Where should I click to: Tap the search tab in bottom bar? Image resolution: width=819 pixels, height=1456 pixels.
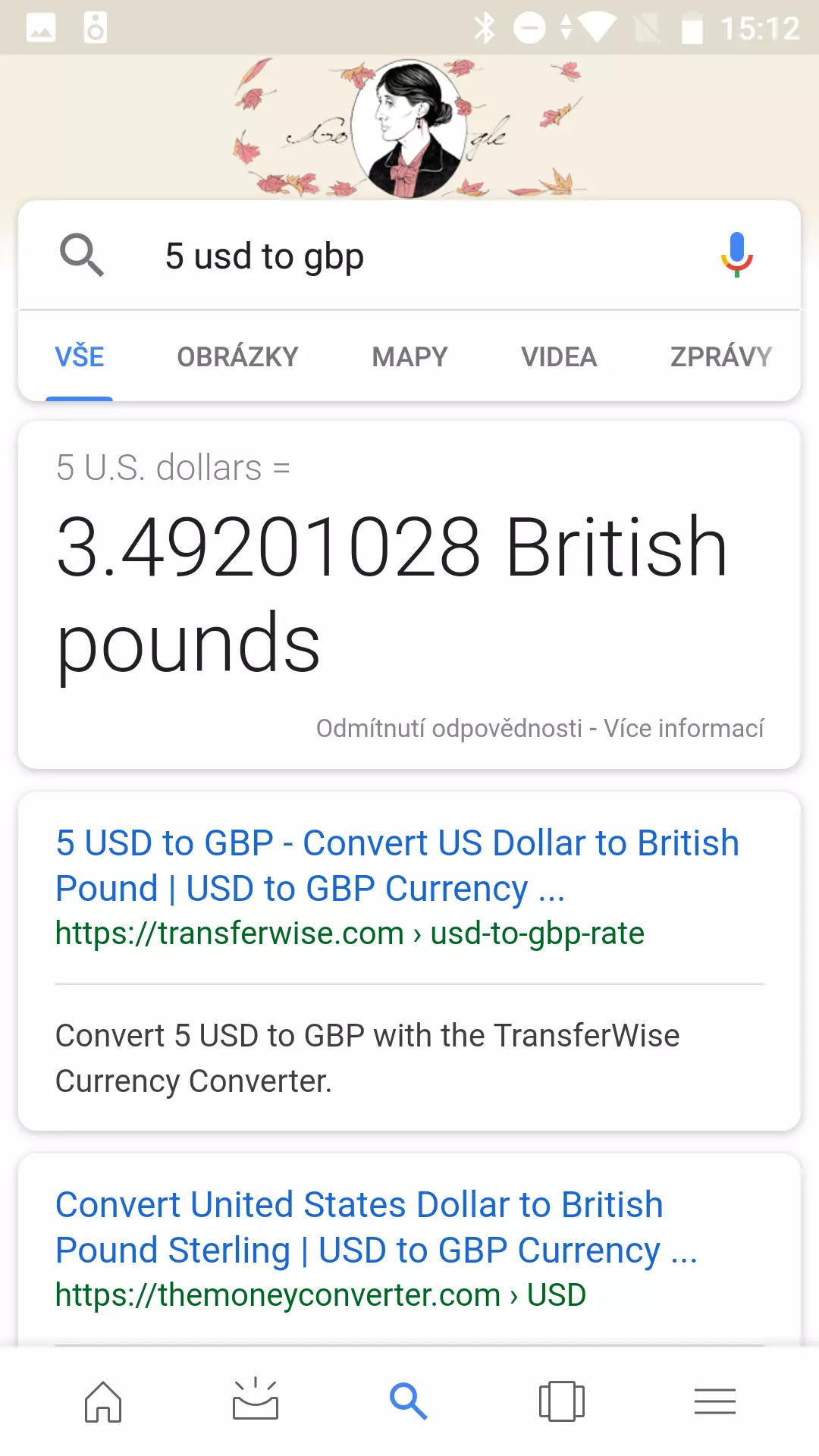[x=409, y=1401]
